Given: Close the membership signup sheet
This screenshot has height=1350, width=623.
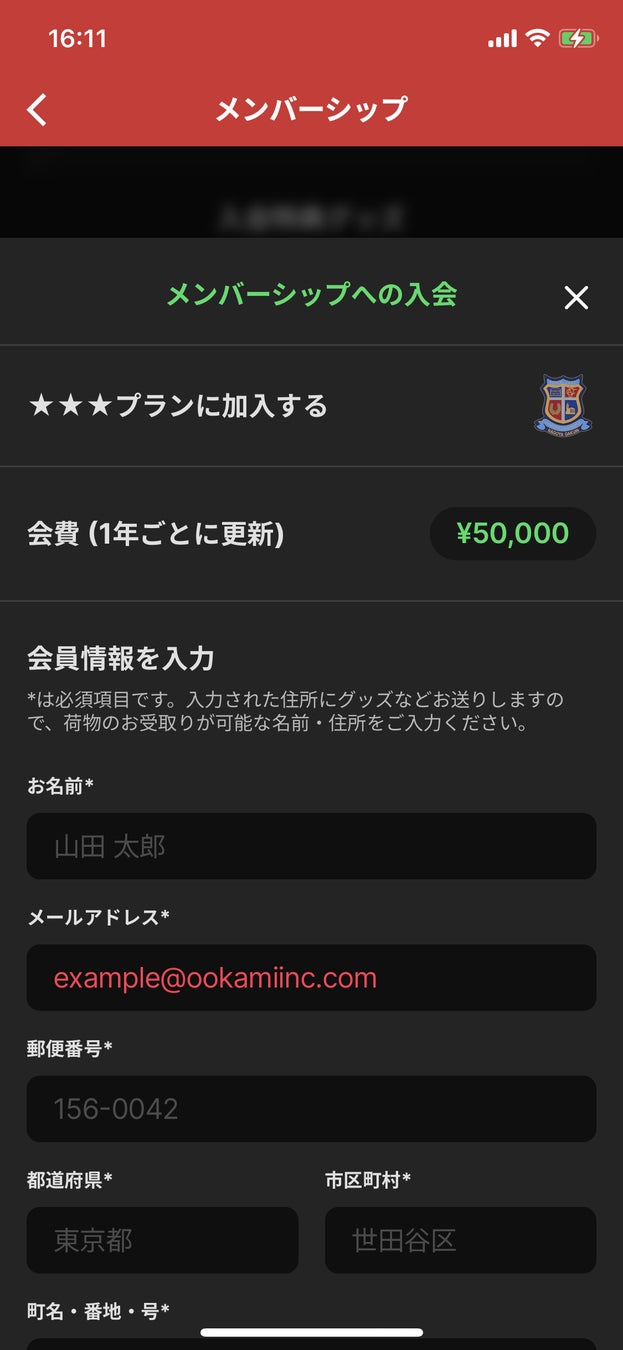Looking at the screenshot, I should tap(576, 297).
